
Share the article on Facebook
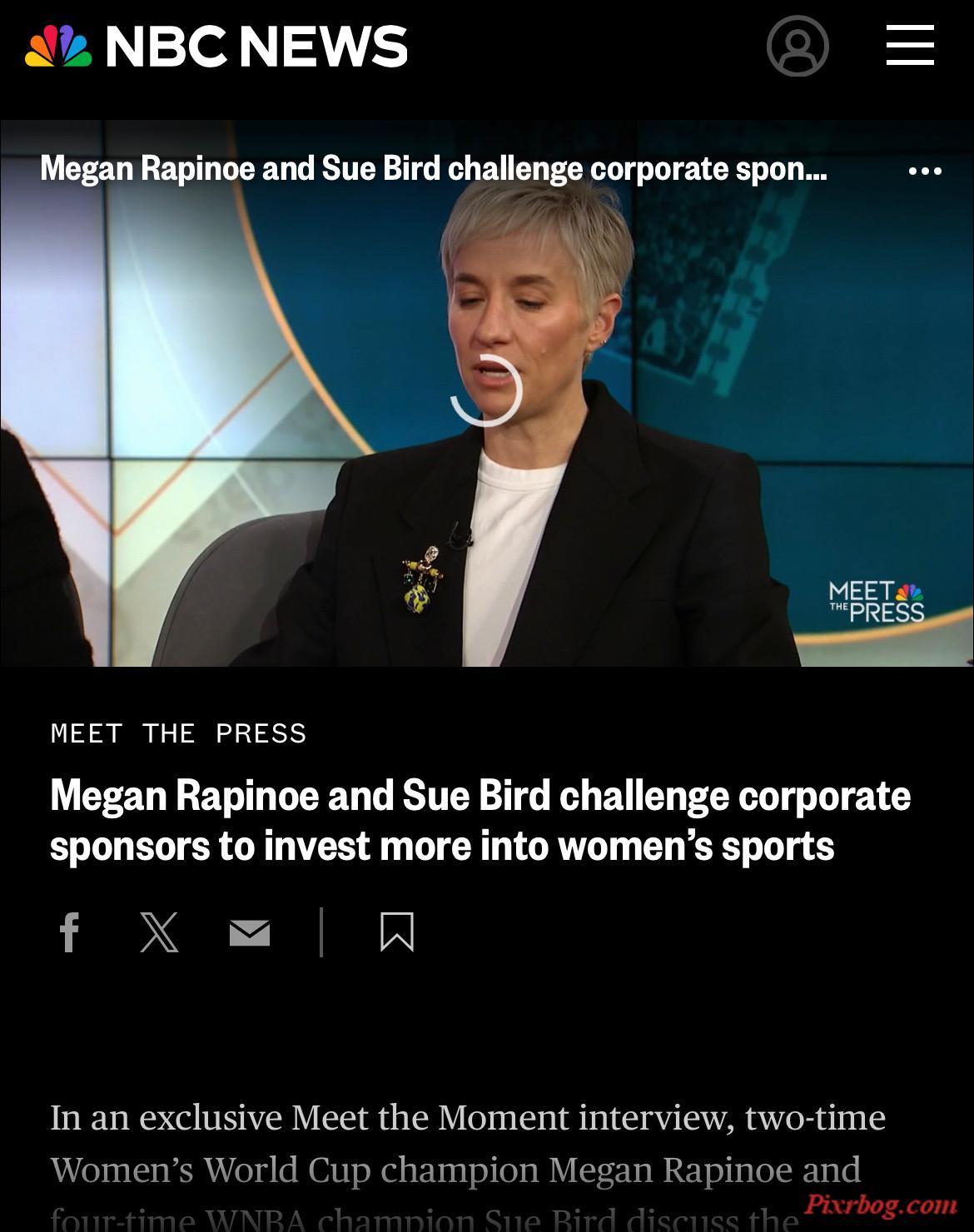70,931
